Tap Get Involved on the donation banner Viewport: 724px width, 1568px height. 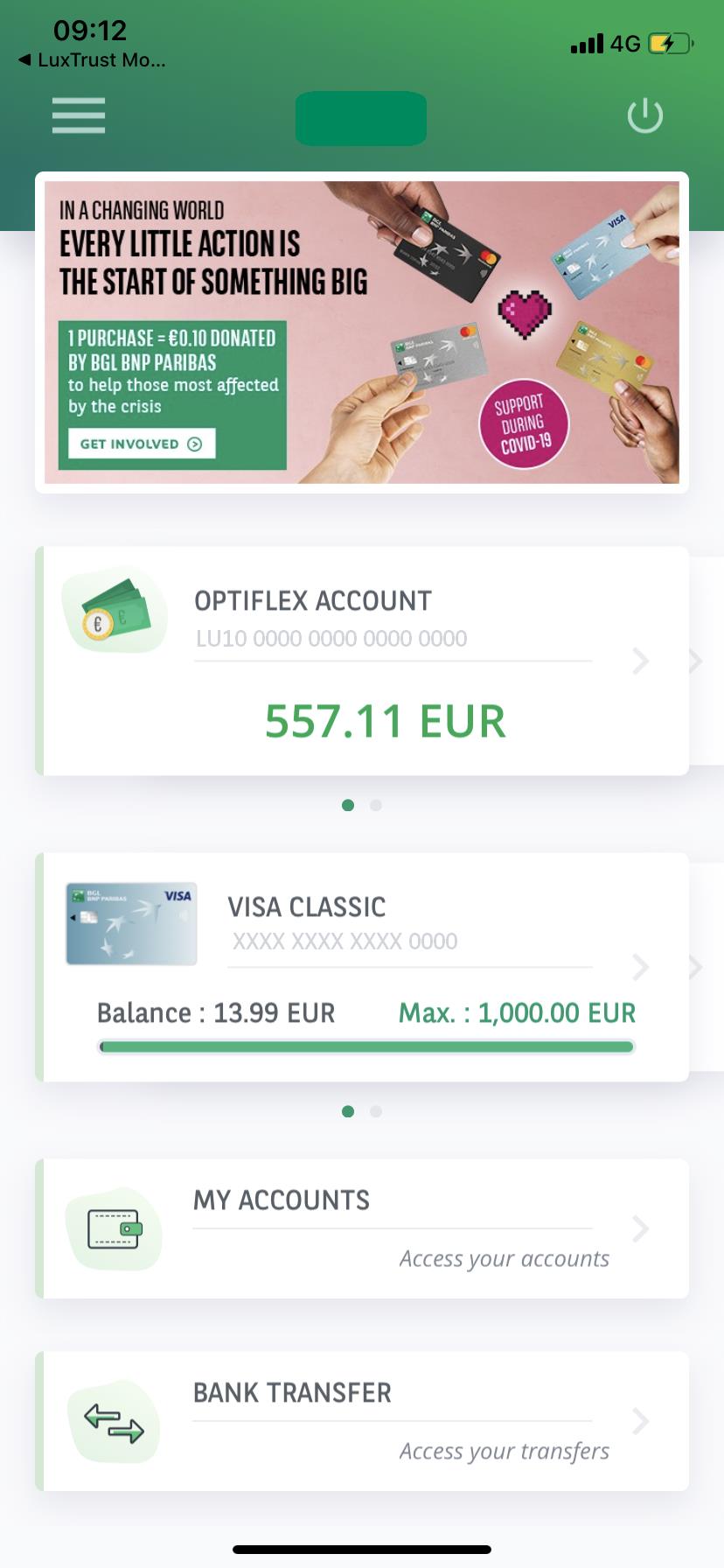(x=142, y=444)
